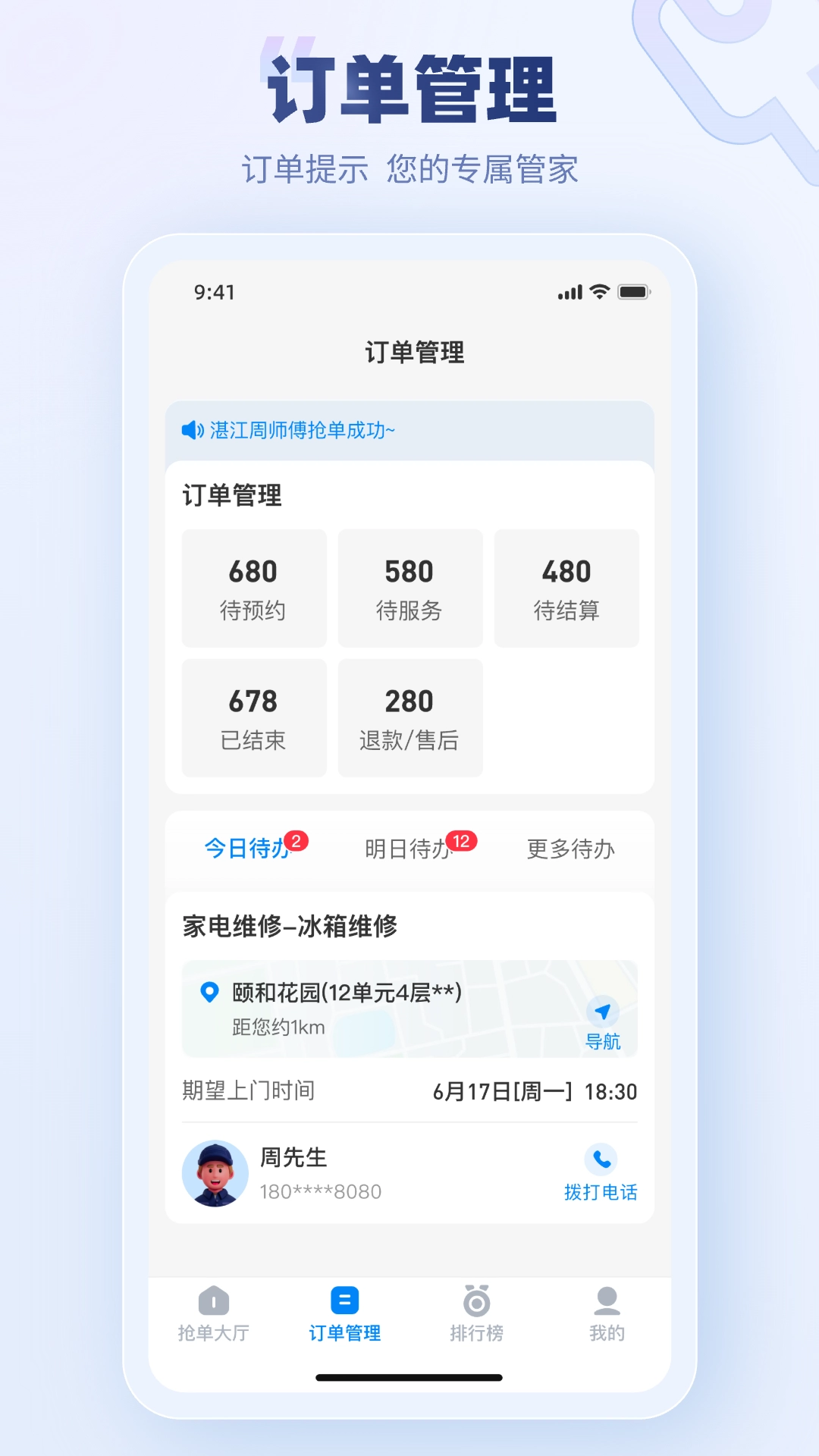
Task: Open the 已结束 678 orders
Action: (x=253, y=717)
